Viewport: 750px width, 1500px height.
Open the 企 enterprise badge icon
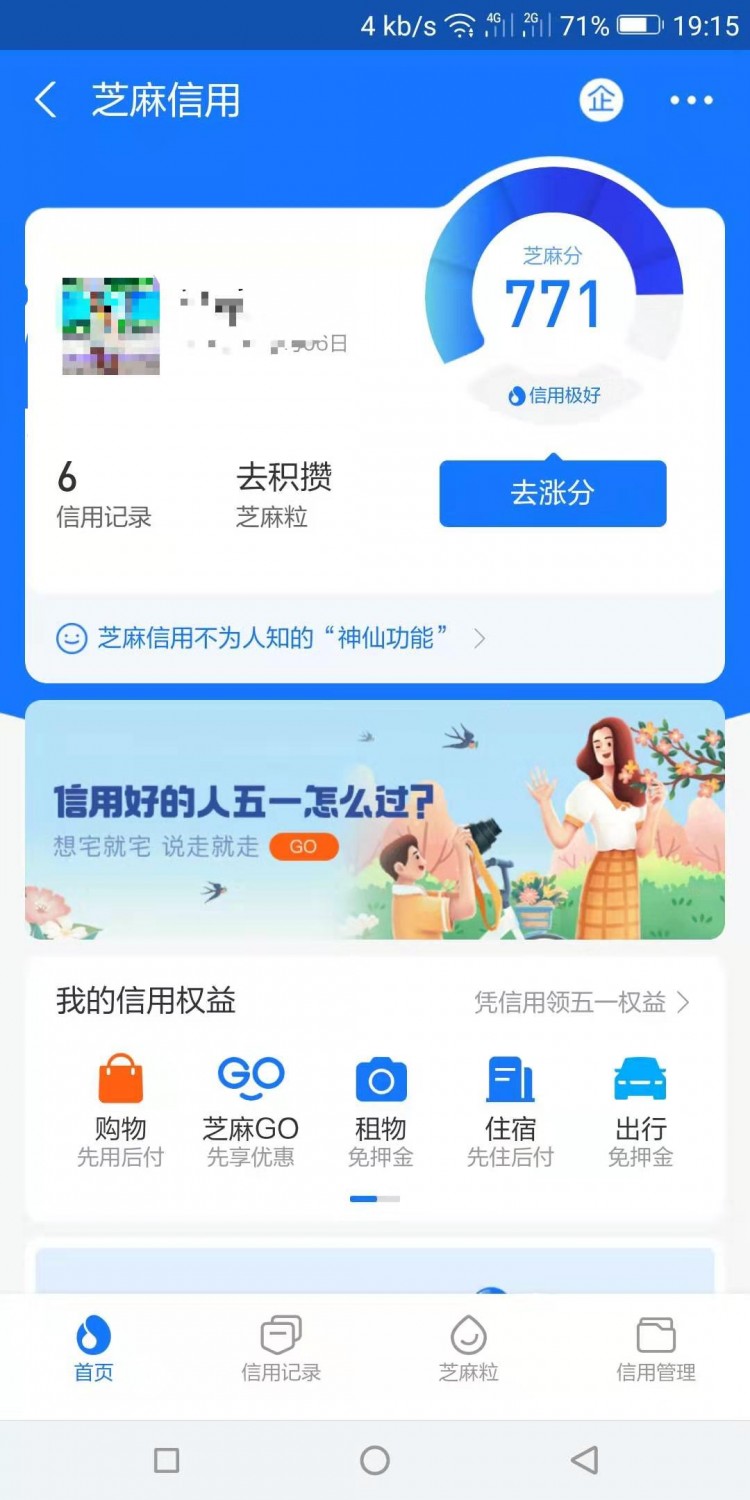[x=600, y=100]
